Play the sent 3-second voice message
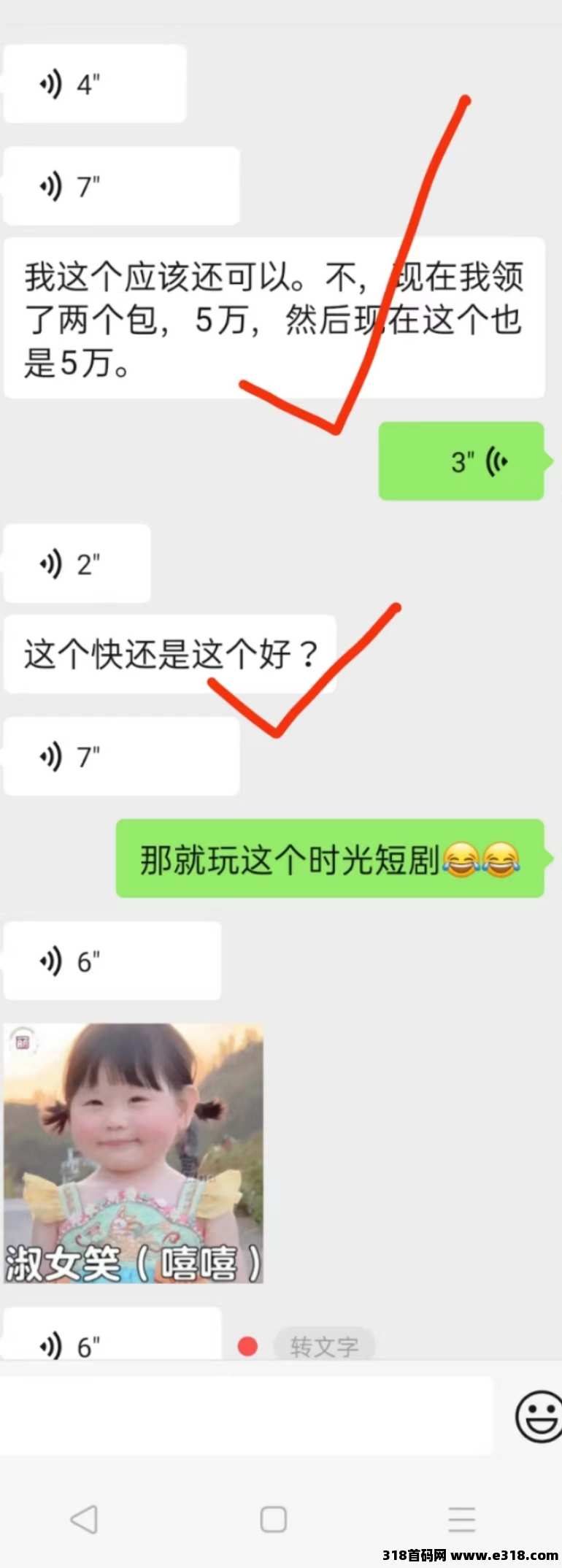Screen dimensions: 562x1568 click(x=461, y=461)
